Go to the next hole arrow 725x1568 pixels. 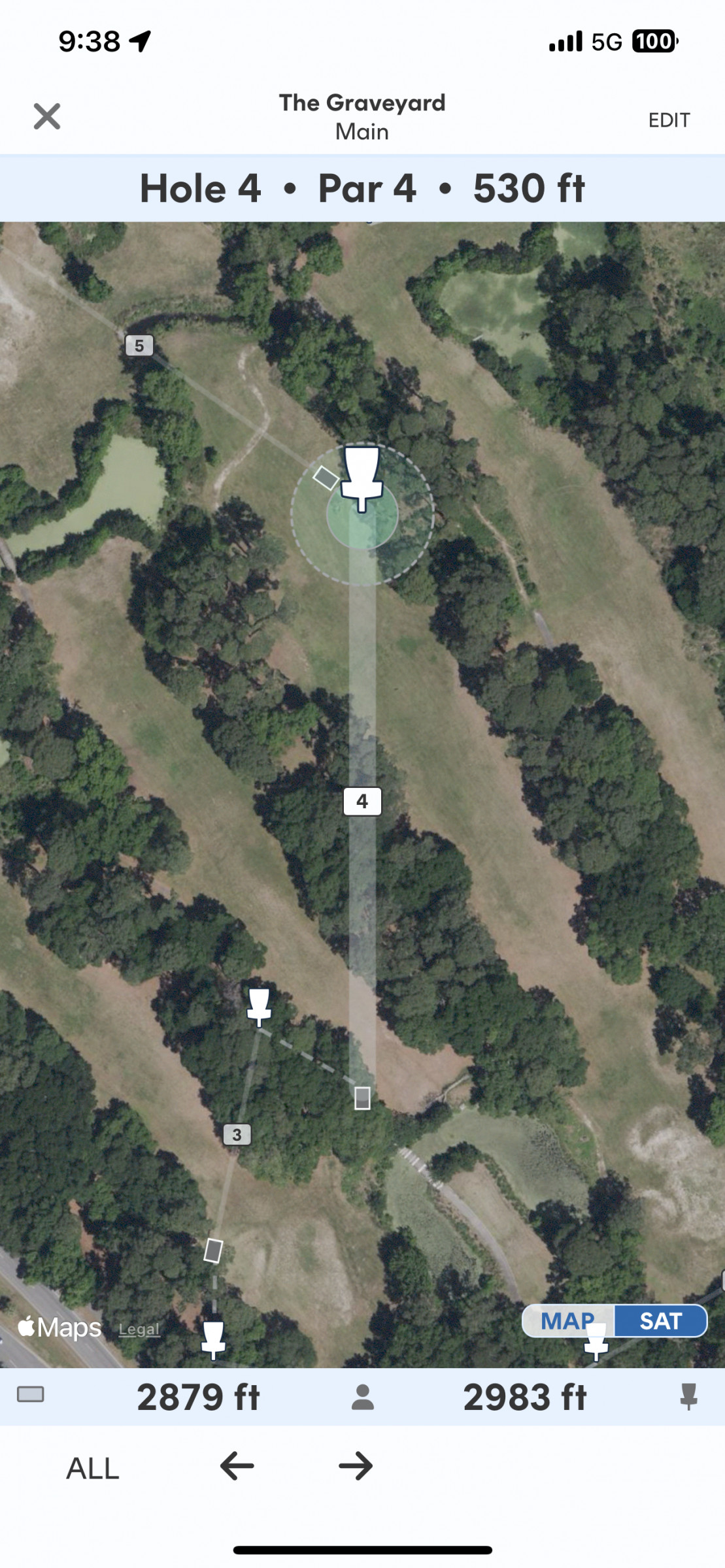click(356, 1466)
